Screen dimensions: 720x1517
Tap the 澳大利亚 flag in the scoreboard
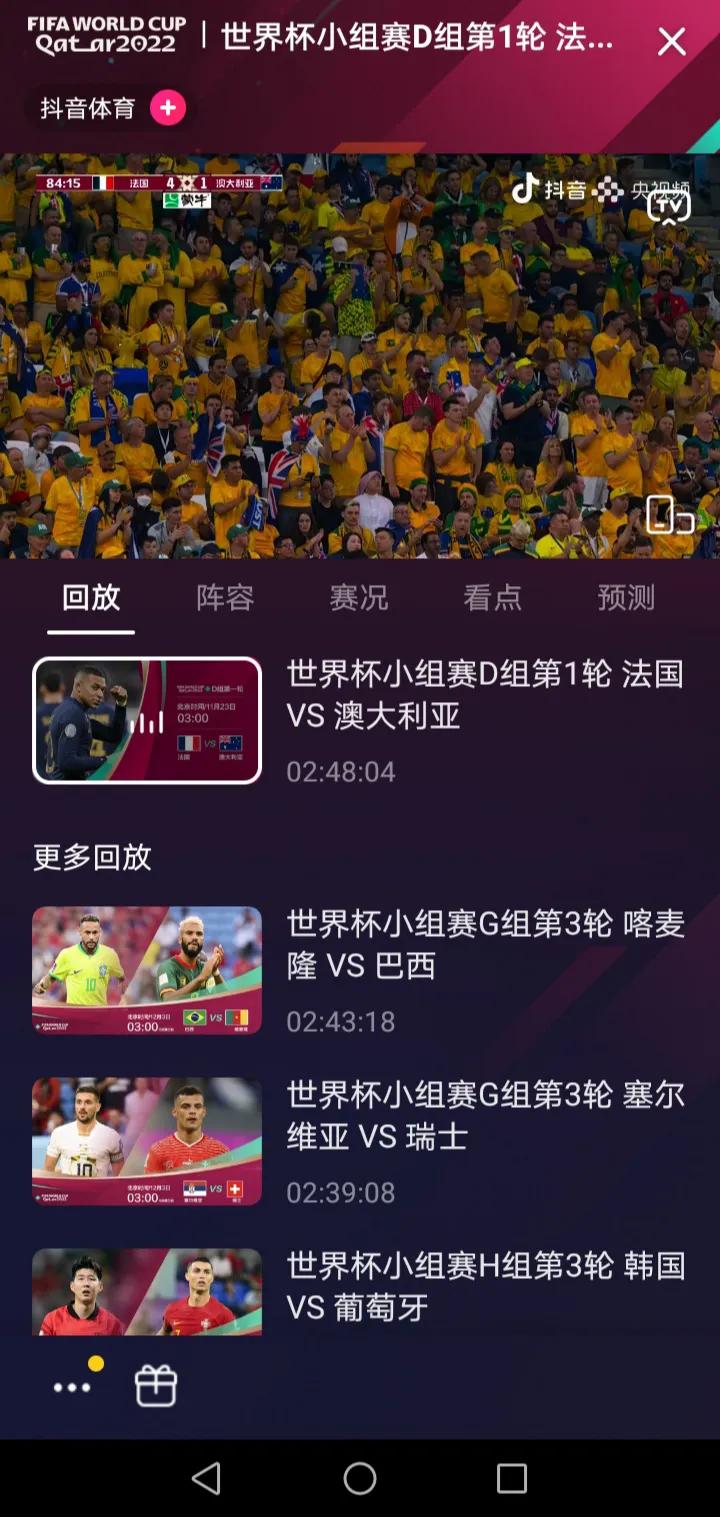click(x=272, y=182)
